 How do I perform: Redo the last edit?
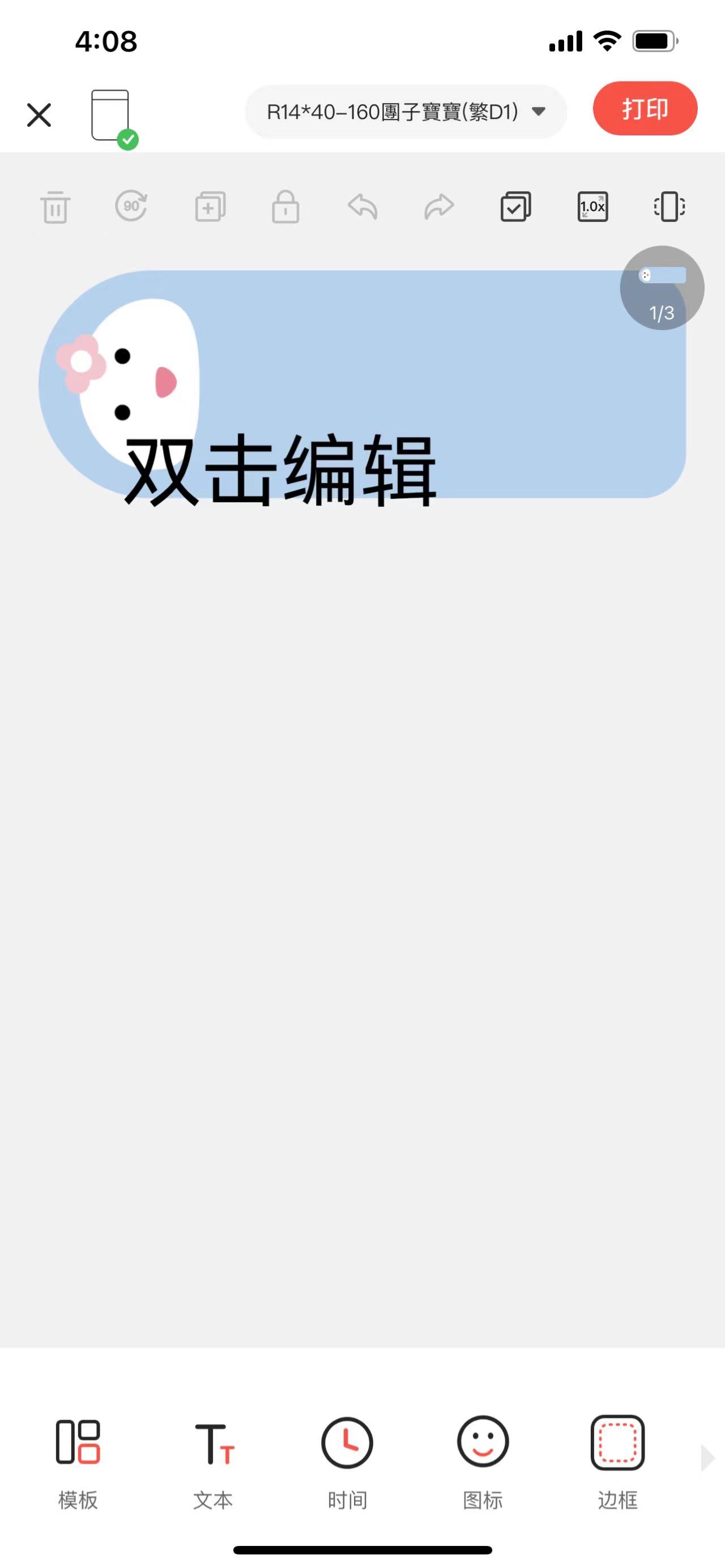tap(439, 207)
